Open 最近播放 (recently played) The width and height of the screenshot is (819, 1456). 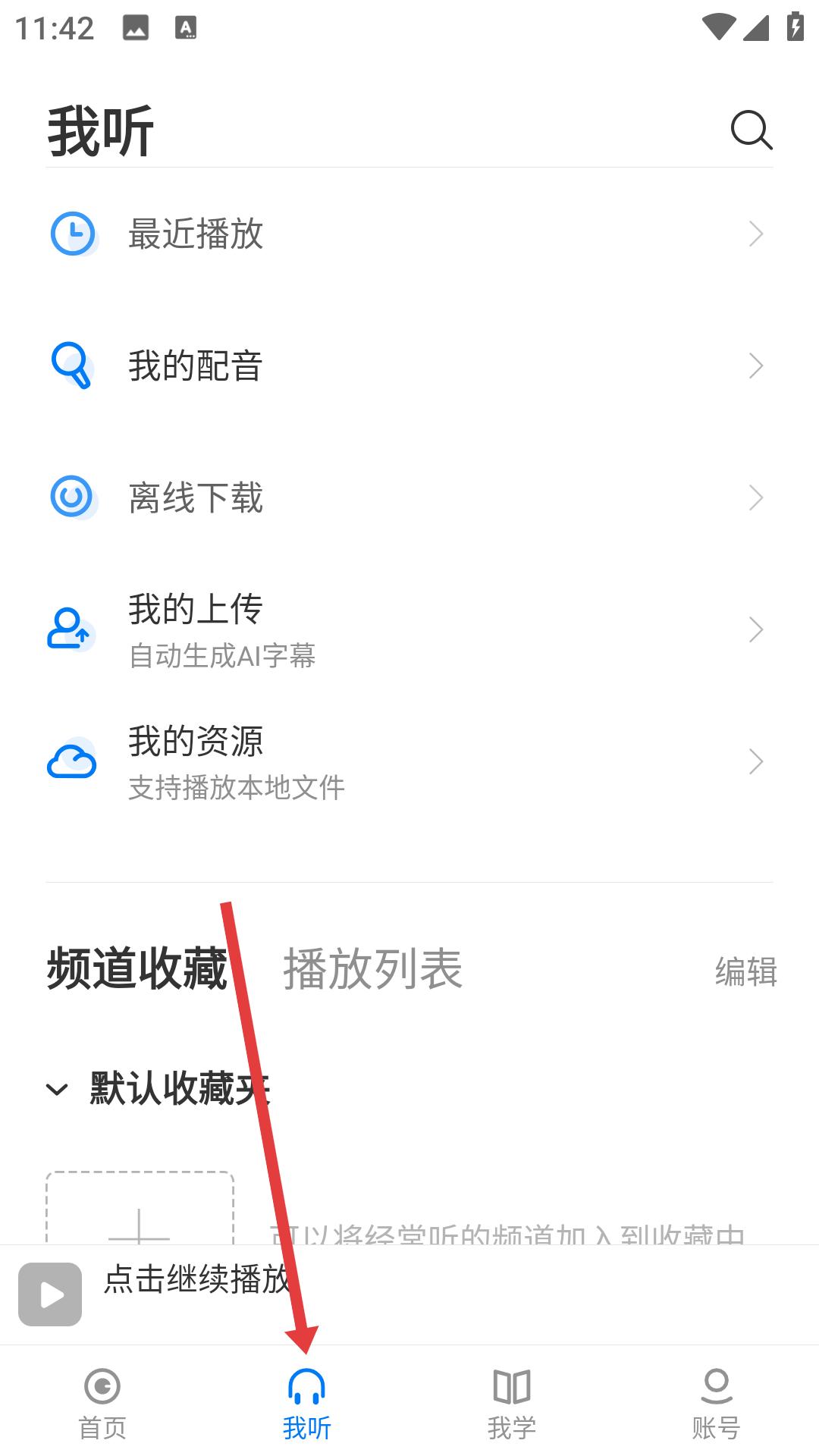[x=409, y=234]
